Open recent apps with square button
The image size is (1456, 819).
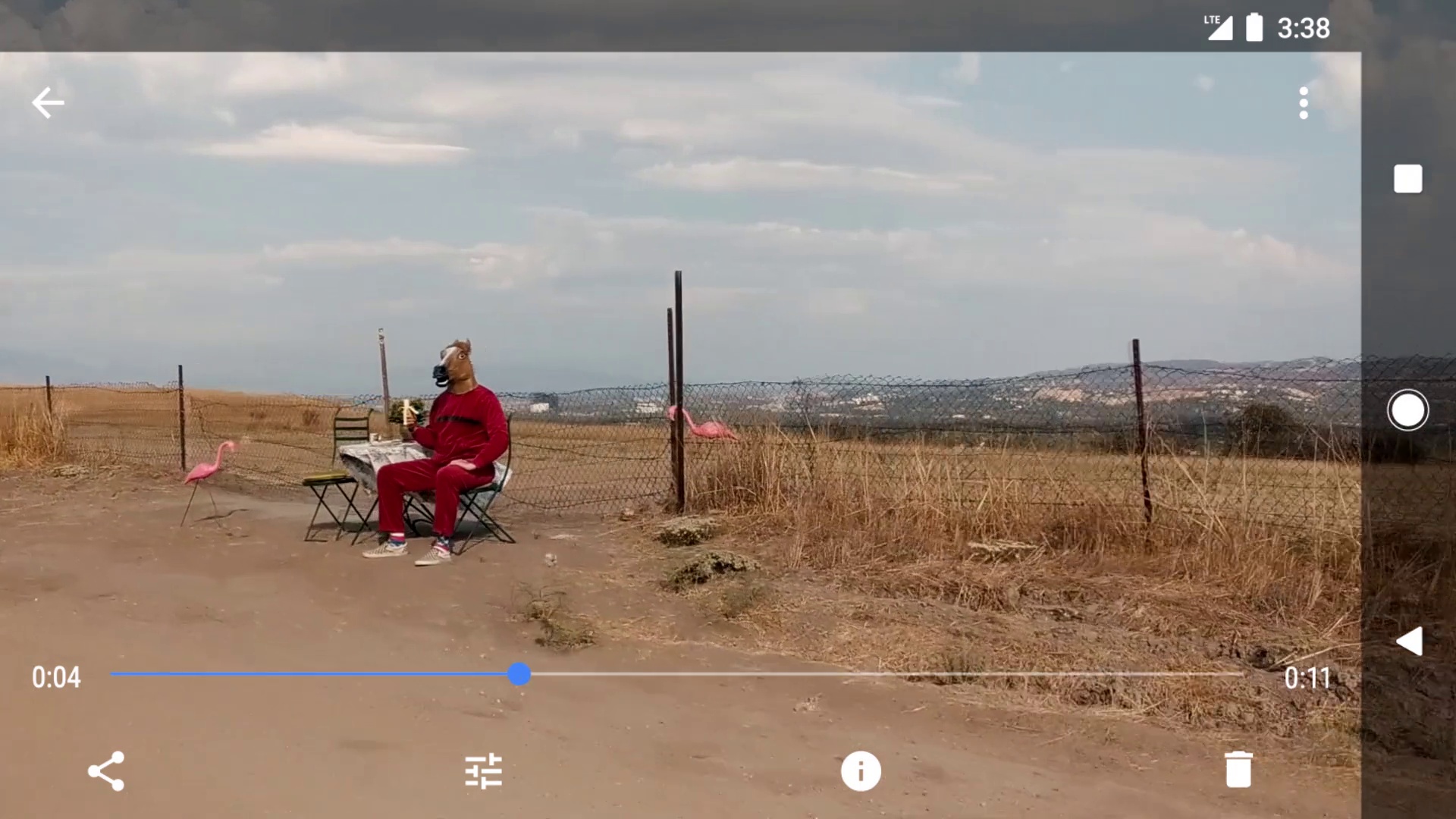(x=1407, y=180)
